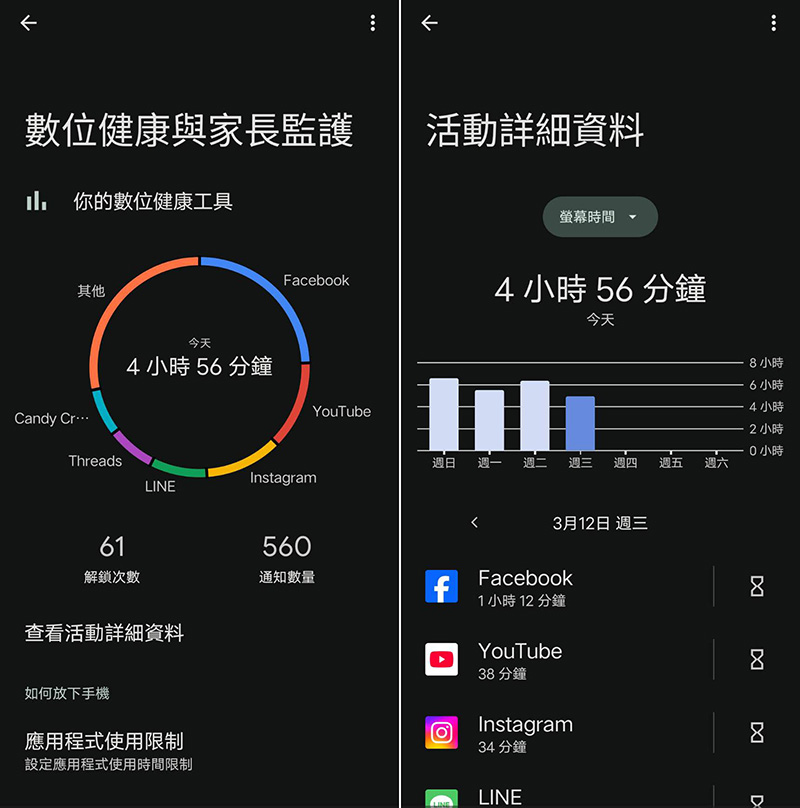Viewport: 800px width, 808px height.
Task: Open Instagram usage details row
Action: tap(560, 733)
